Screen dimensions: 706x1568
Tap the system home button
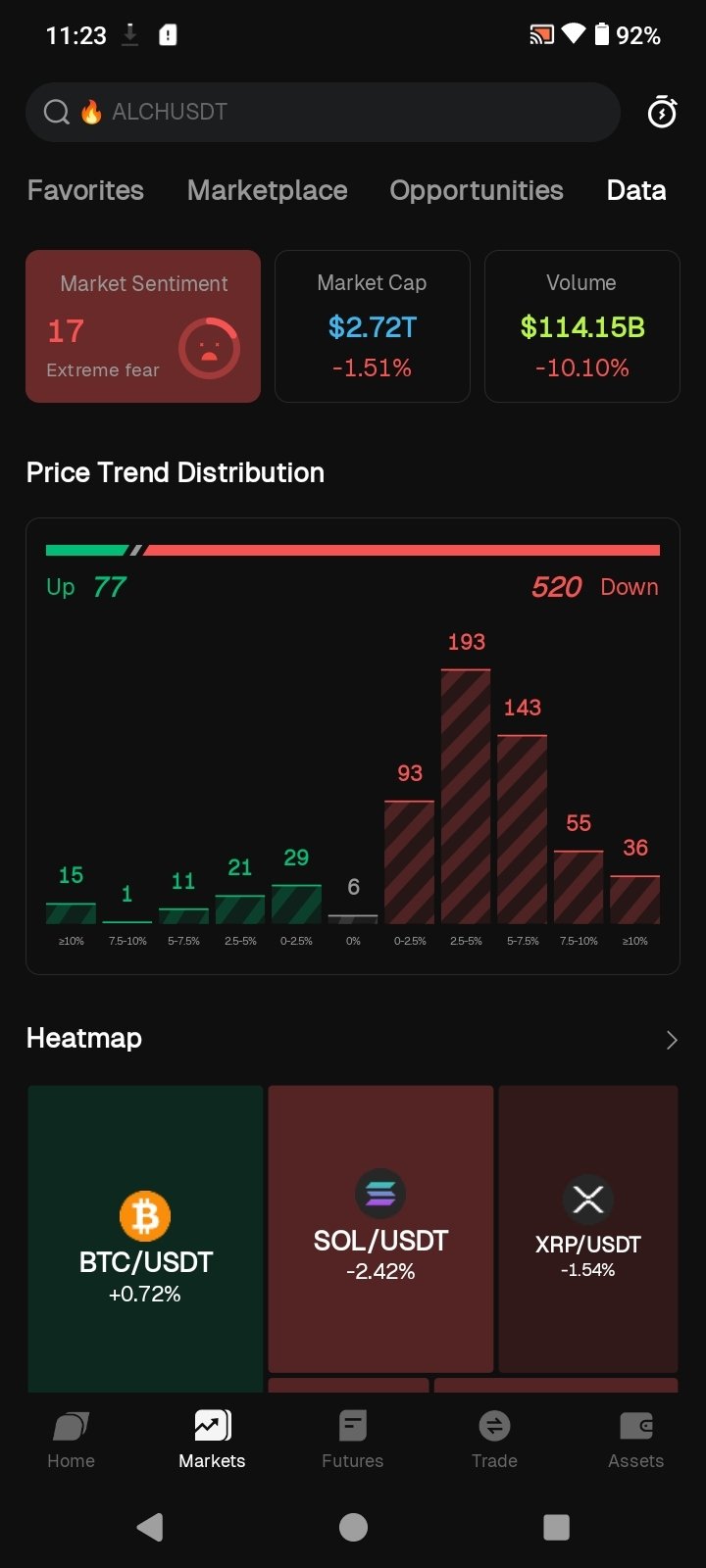[x=353, y=1527]
